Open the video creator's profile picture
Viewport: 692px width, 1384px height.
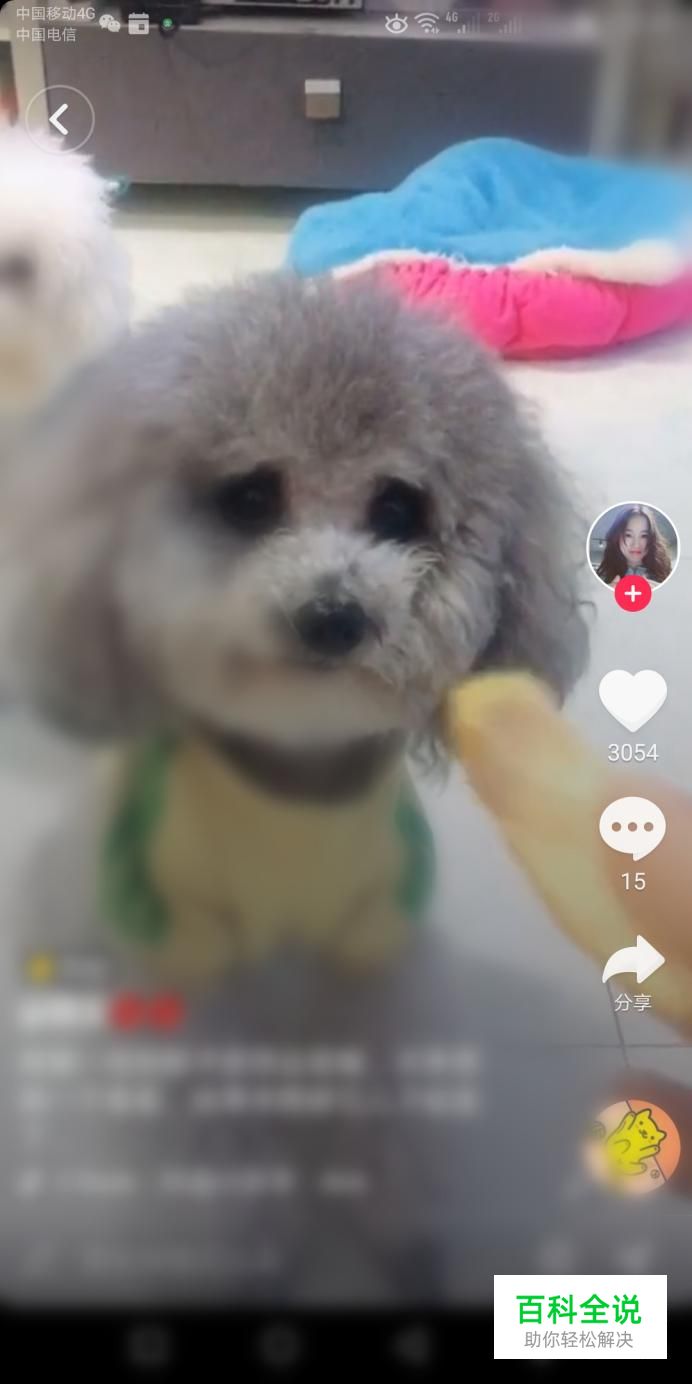[x=632, y=546]
